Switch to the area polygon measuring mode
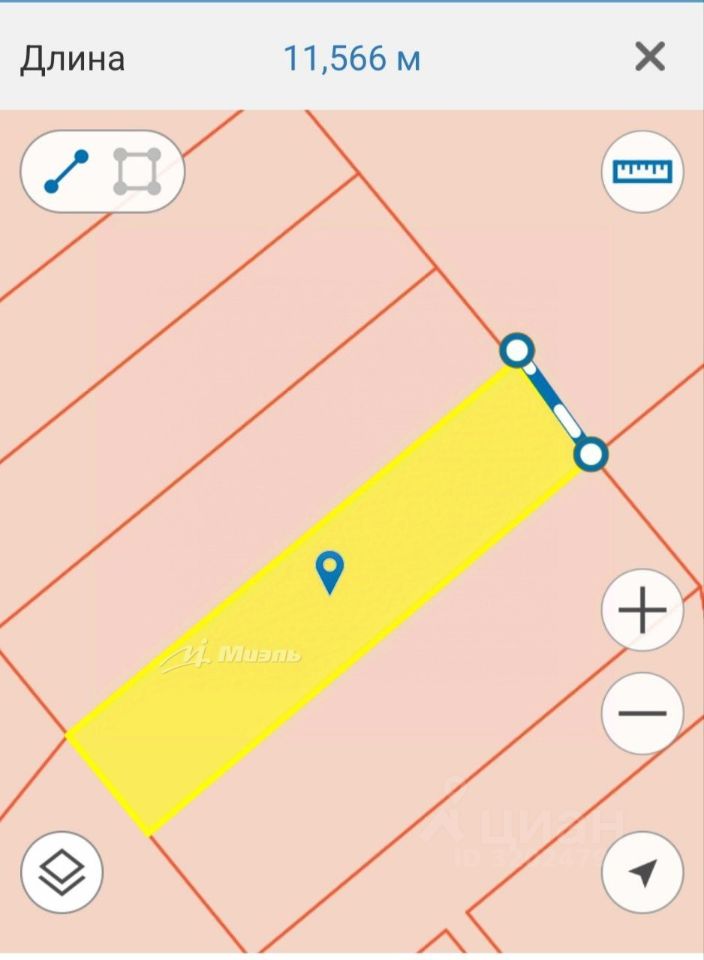 pyautogui.click(x=137, y=172)
